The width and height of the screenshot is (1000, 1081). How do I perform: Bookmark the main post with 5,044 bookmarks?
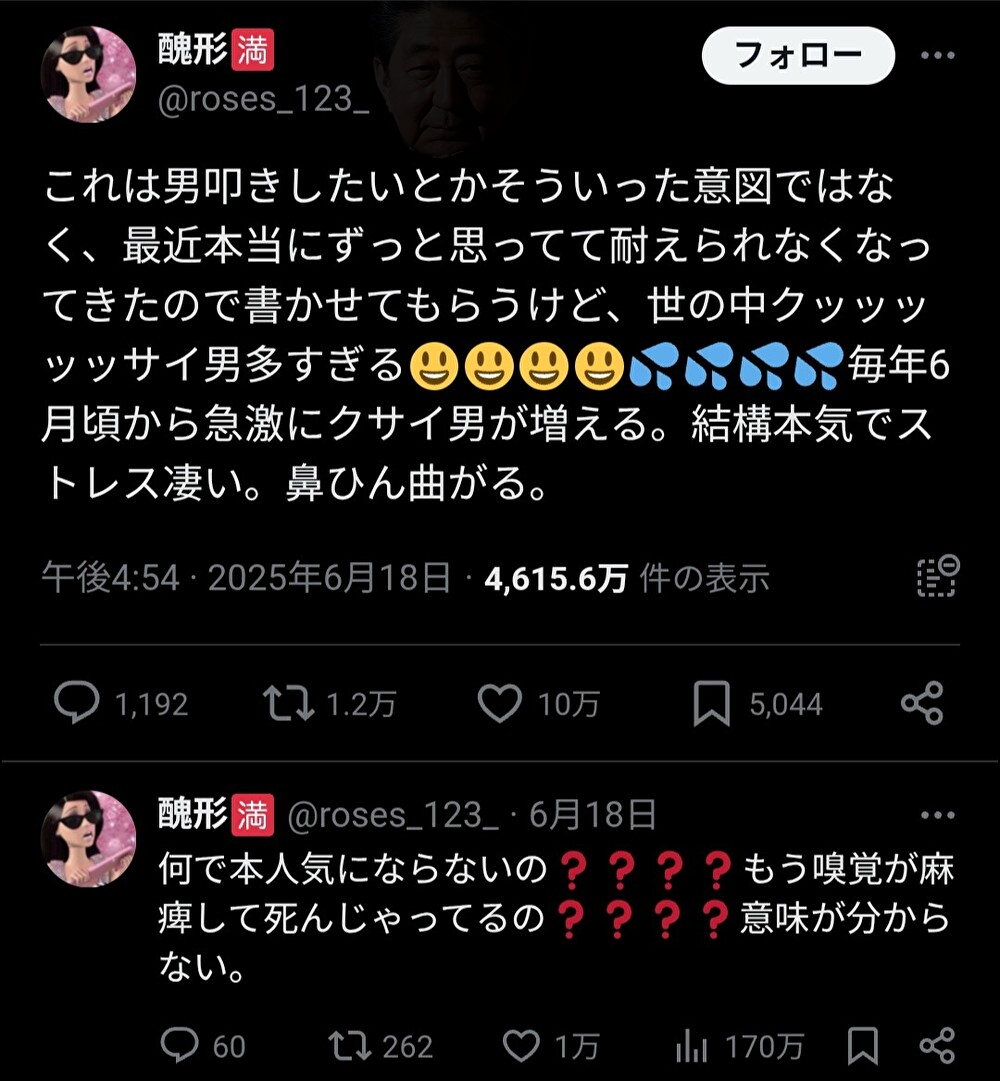711,704
